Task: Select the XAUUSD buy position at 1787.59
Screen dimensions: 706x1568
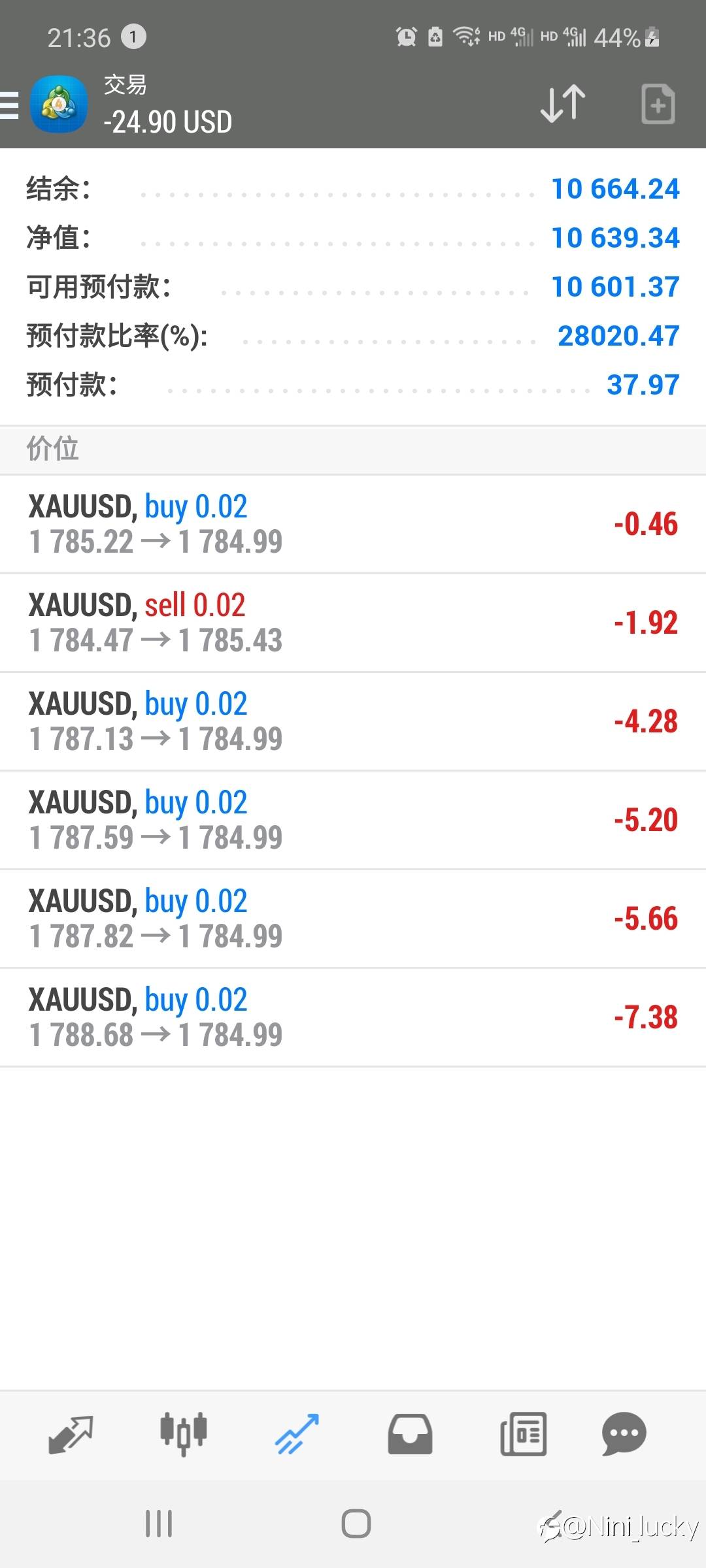Action: click(x=353, y=820)
